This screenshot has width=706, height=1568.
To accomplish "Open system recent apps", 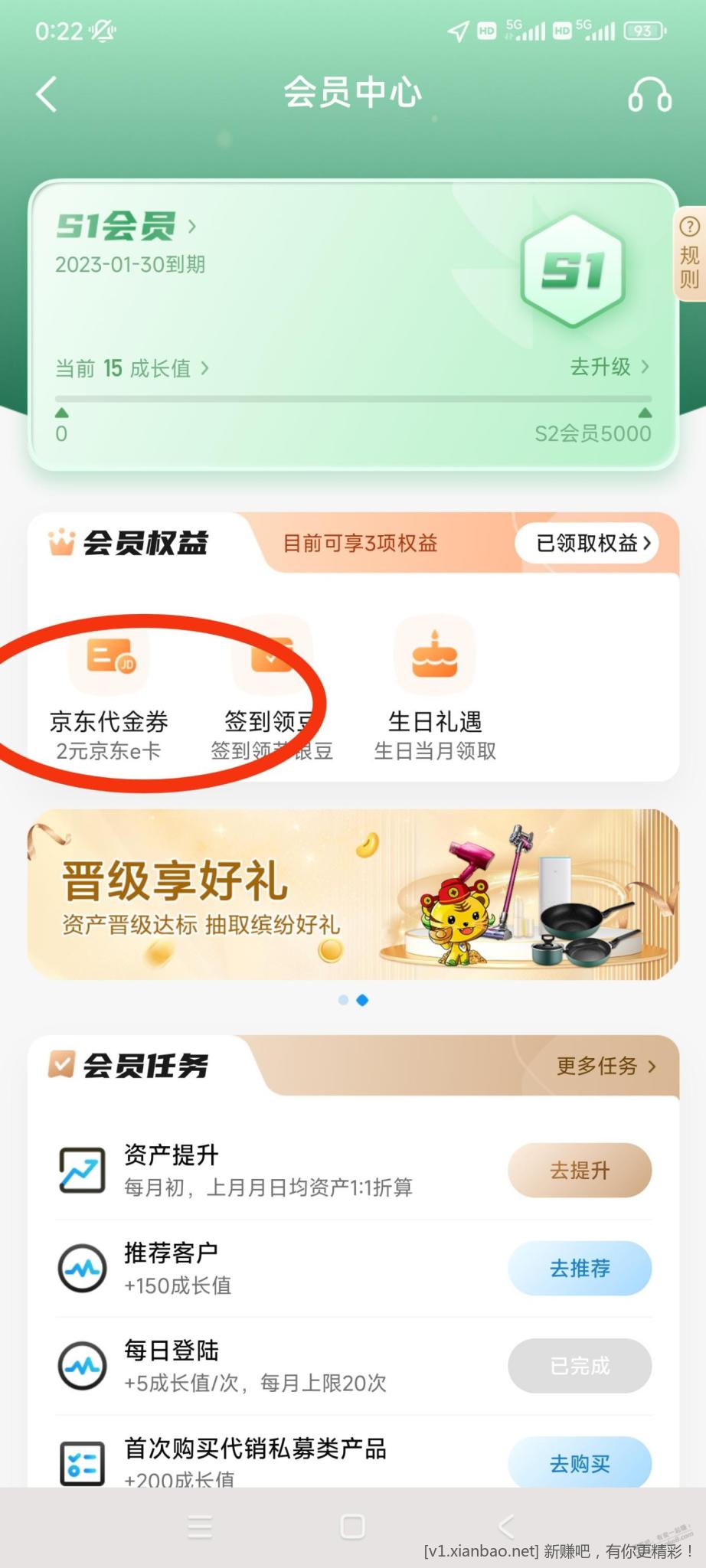I will (200, 1526).
